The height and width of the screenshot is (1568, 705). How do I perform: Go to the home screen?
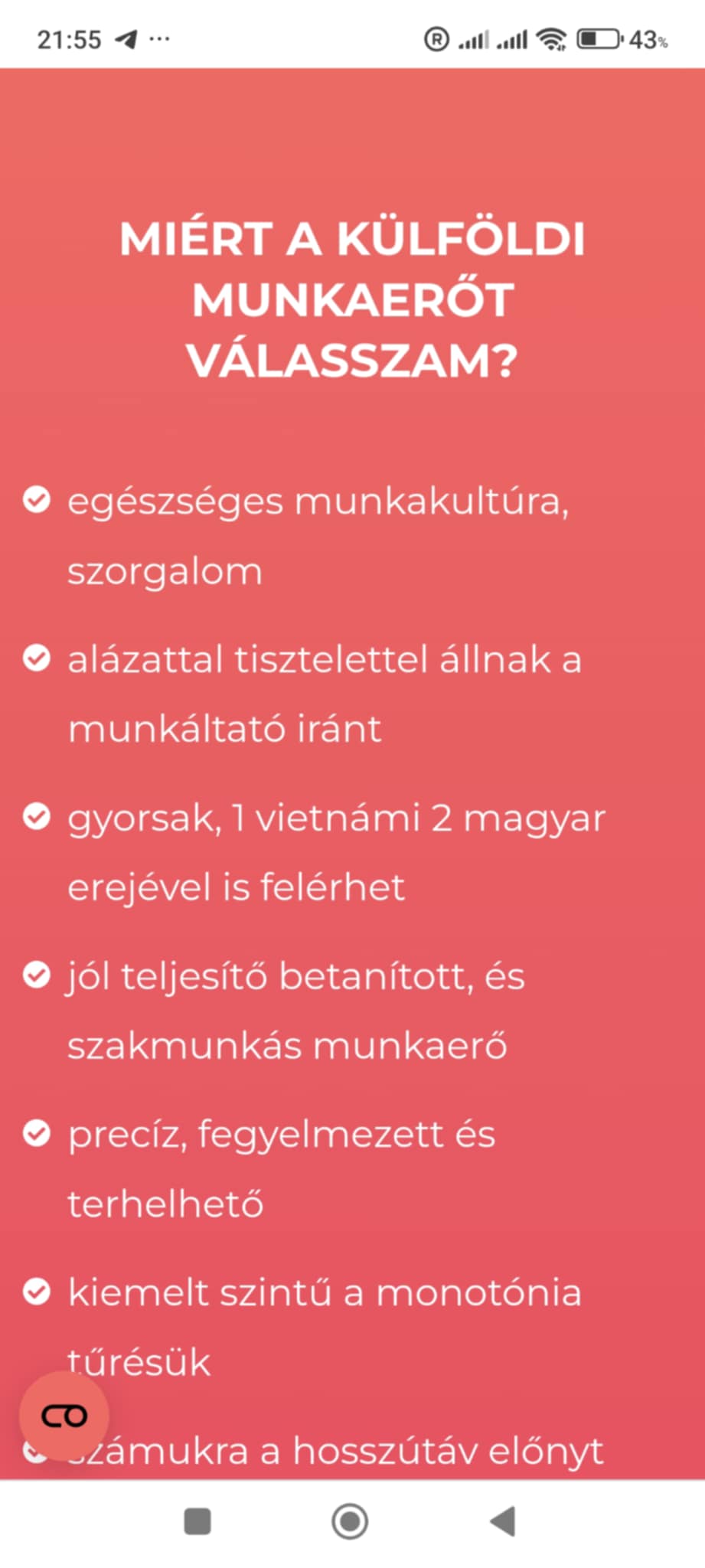[x=350, y=1521]
